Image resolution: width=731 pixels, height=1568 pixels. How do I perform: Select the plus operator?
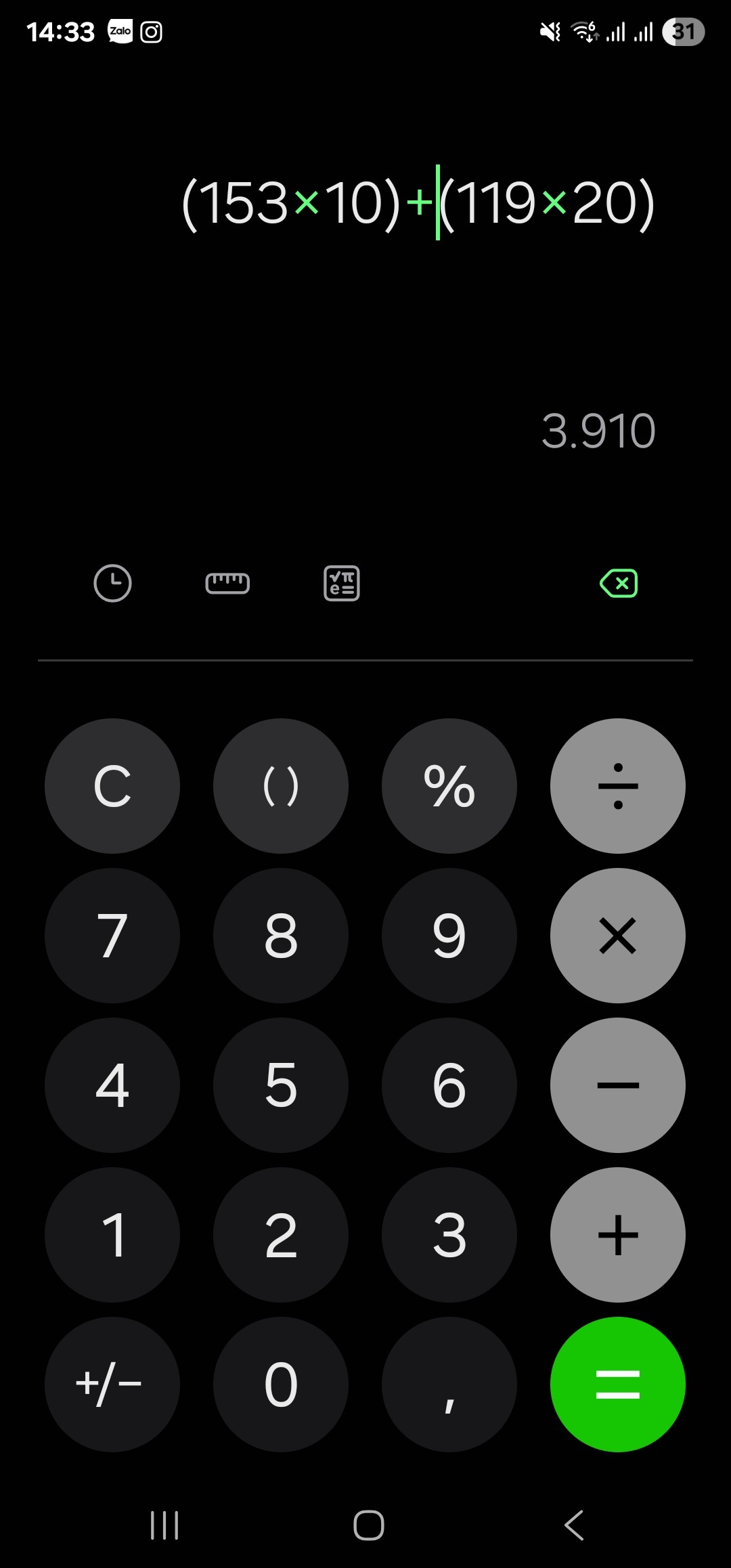coord(618,1235)
